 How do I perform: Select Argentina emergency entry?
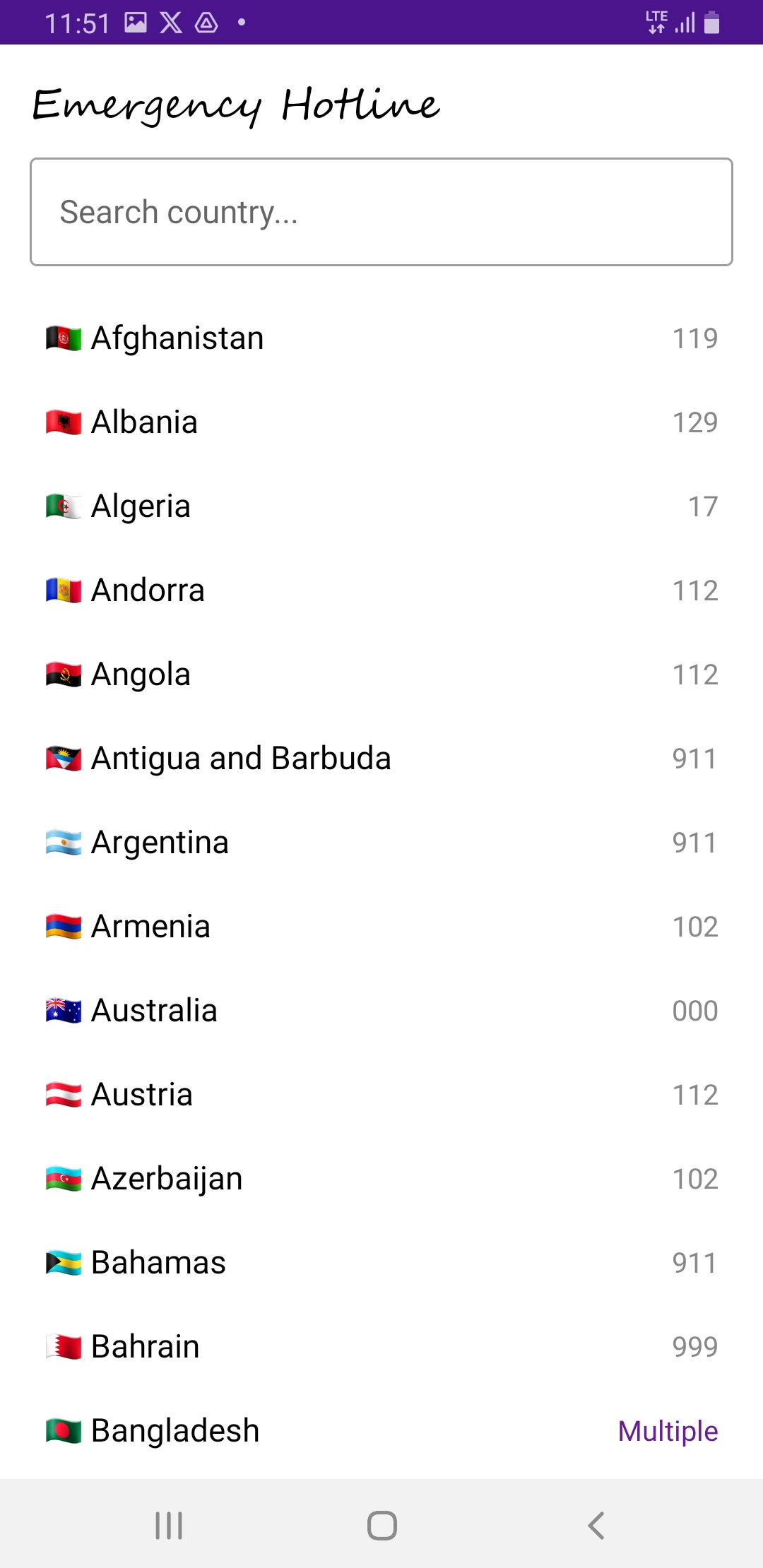(381, 843)
